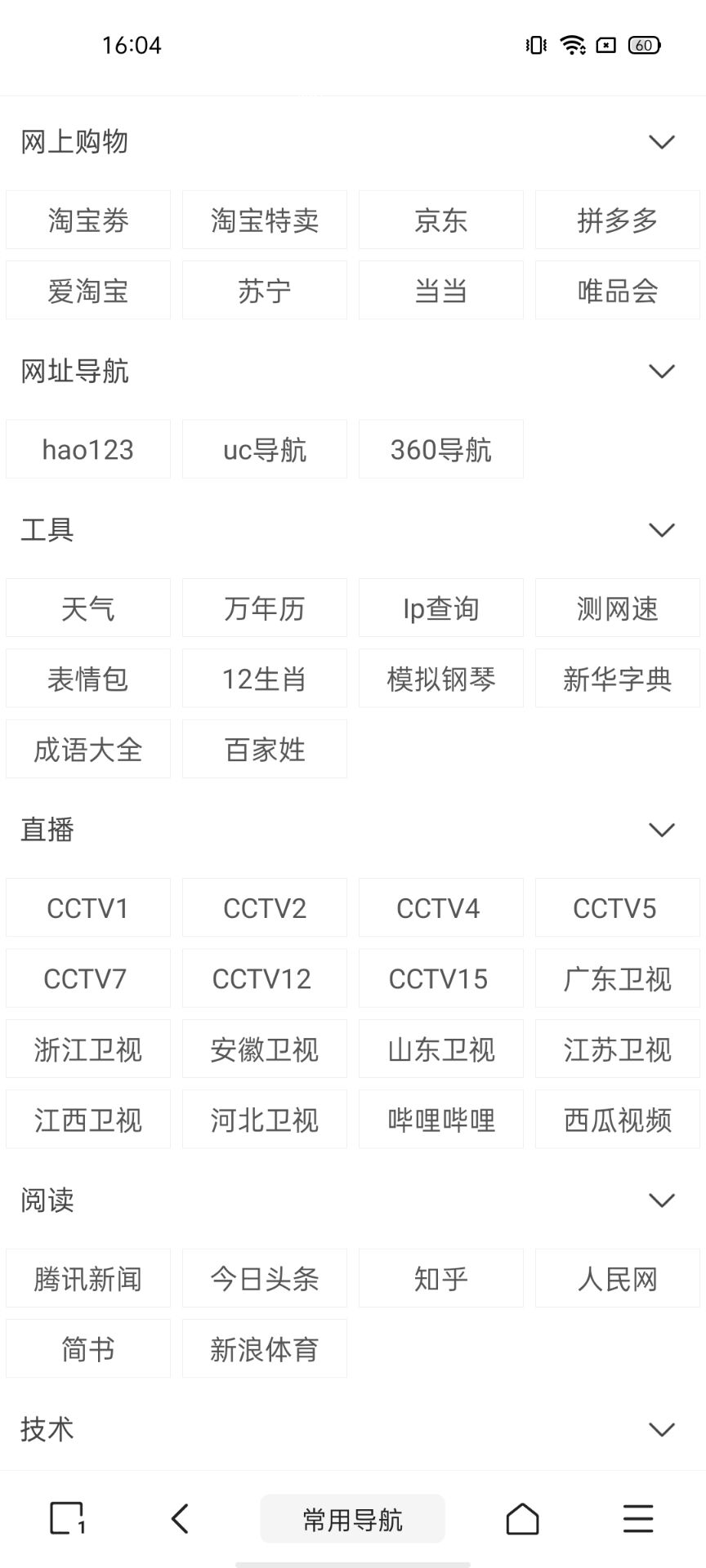Collapse the 网址导航 section
Screen dimensions: 706x1568
(661, 372)
